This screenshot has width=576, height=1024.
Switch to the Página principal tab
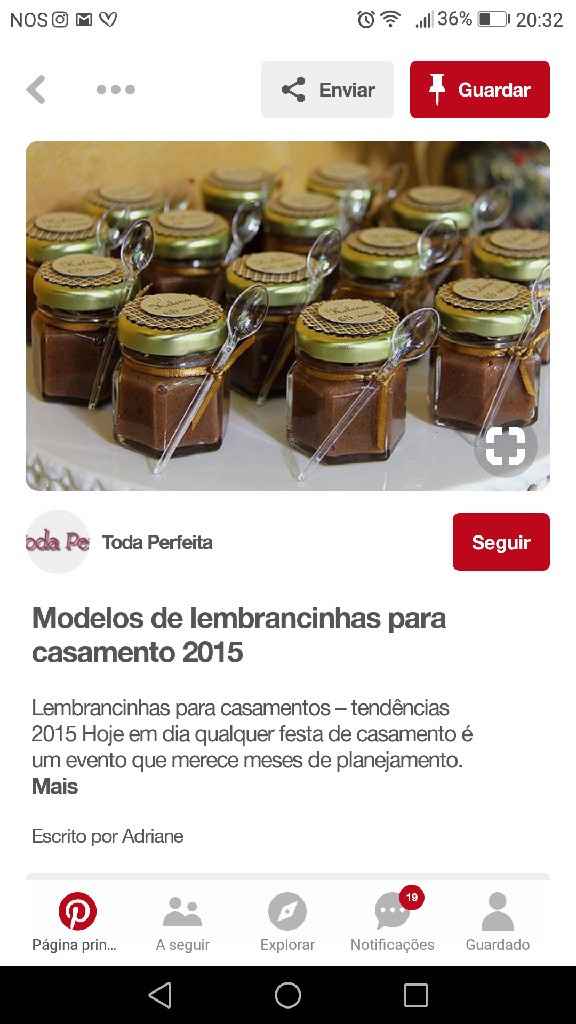coord(77,922)
